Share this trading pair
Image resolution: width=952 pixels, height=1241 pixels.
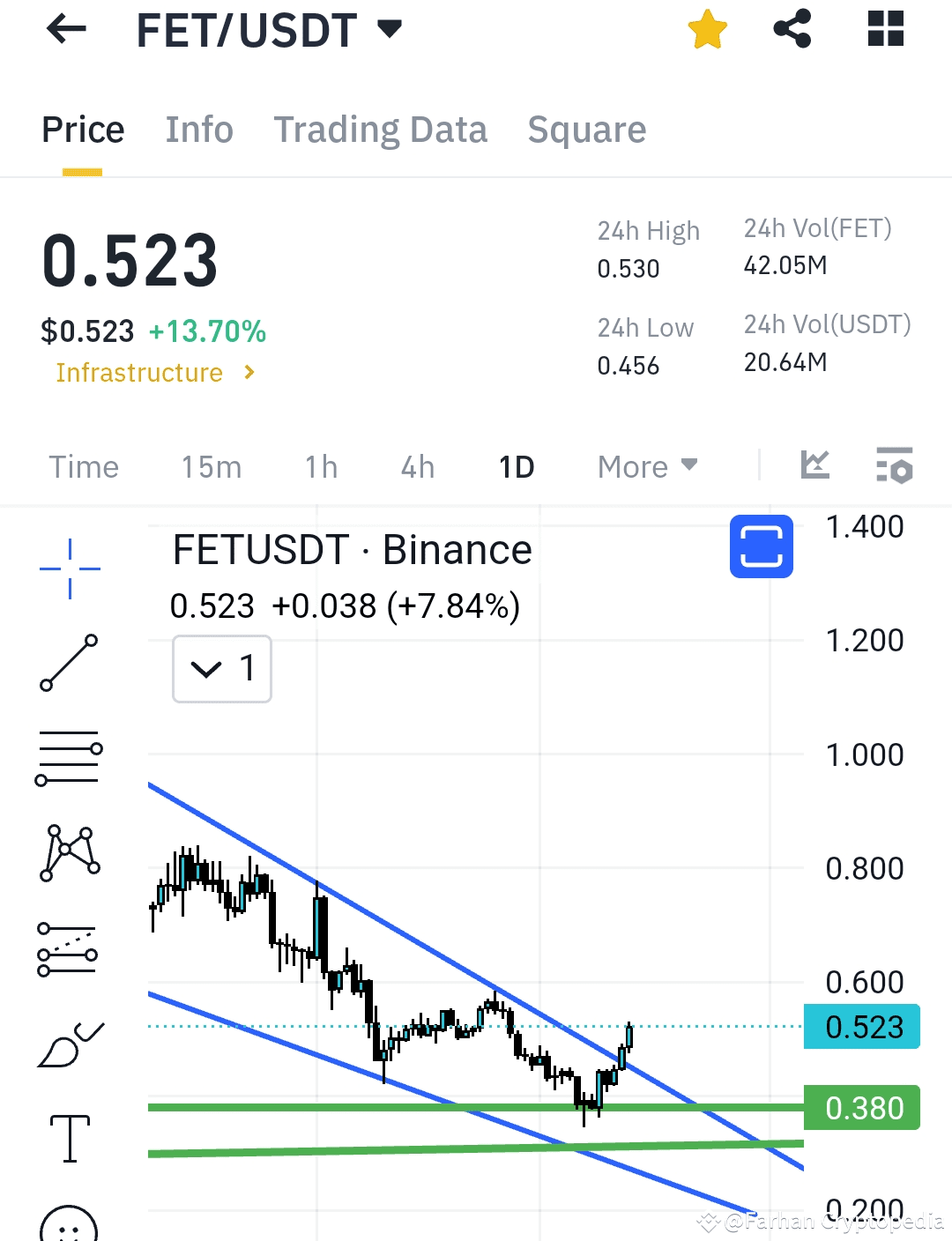[792, 29]
